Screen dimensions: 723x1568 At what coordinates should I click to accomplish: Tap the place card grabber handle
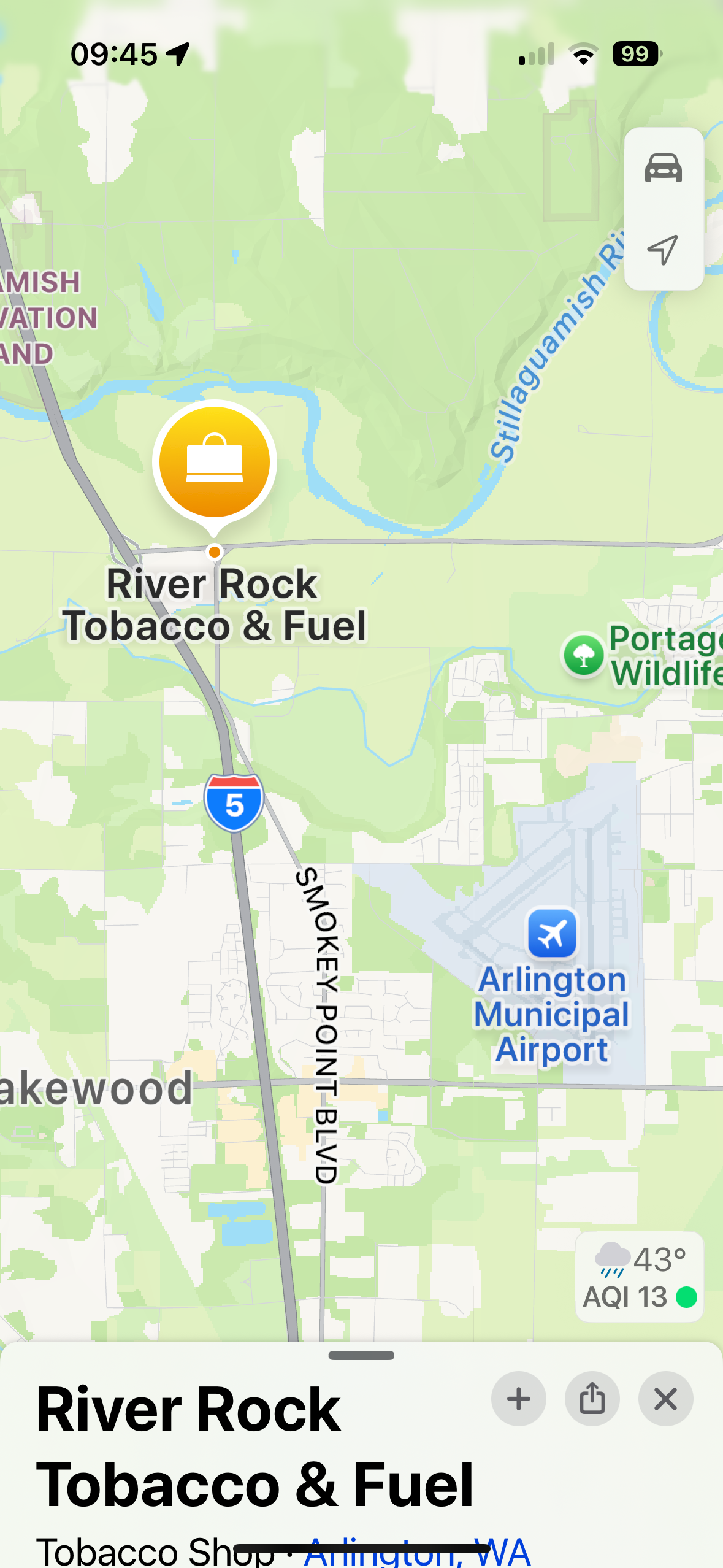point(361,1355)
